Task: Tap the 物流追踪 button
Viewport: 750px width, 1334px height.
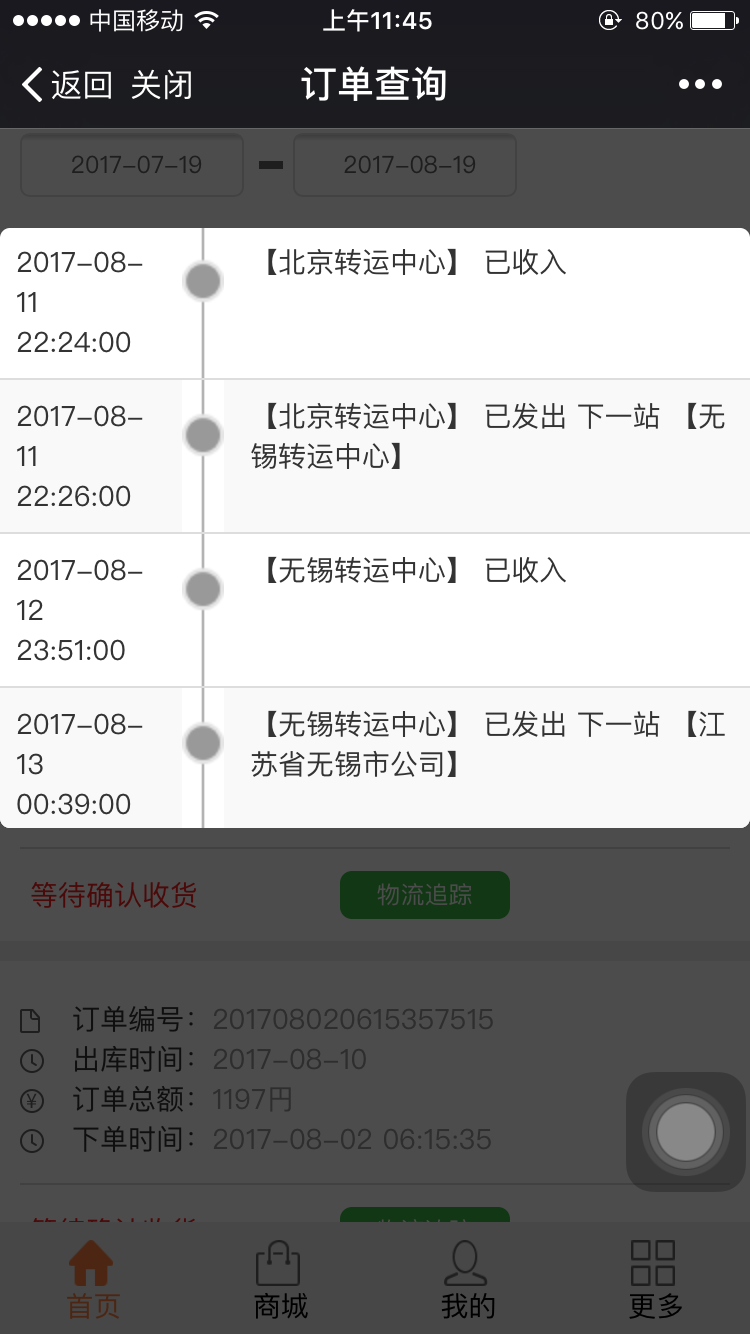Action: pyautogui.click(x=425, y=895)
